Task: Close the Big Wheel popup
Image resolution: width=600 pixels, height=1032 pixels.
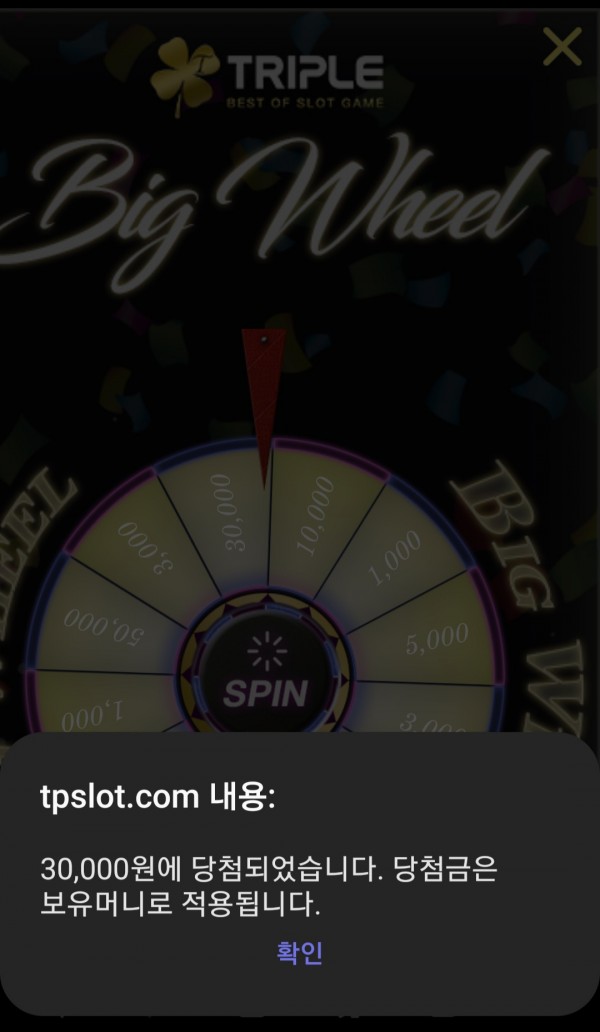Action: (561, 47)
